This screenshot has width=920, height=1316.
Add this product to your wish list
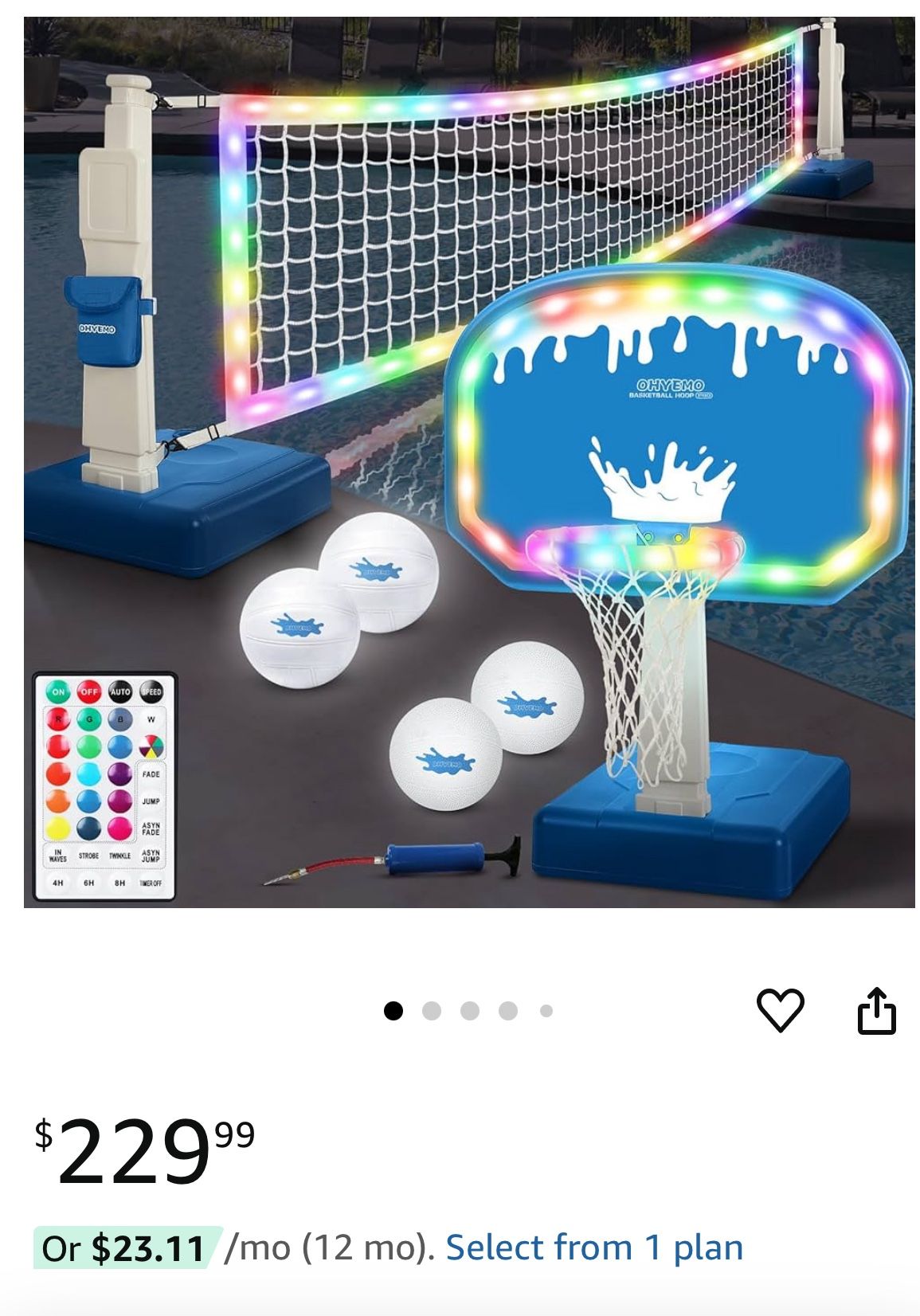[x=779, y=1010]
